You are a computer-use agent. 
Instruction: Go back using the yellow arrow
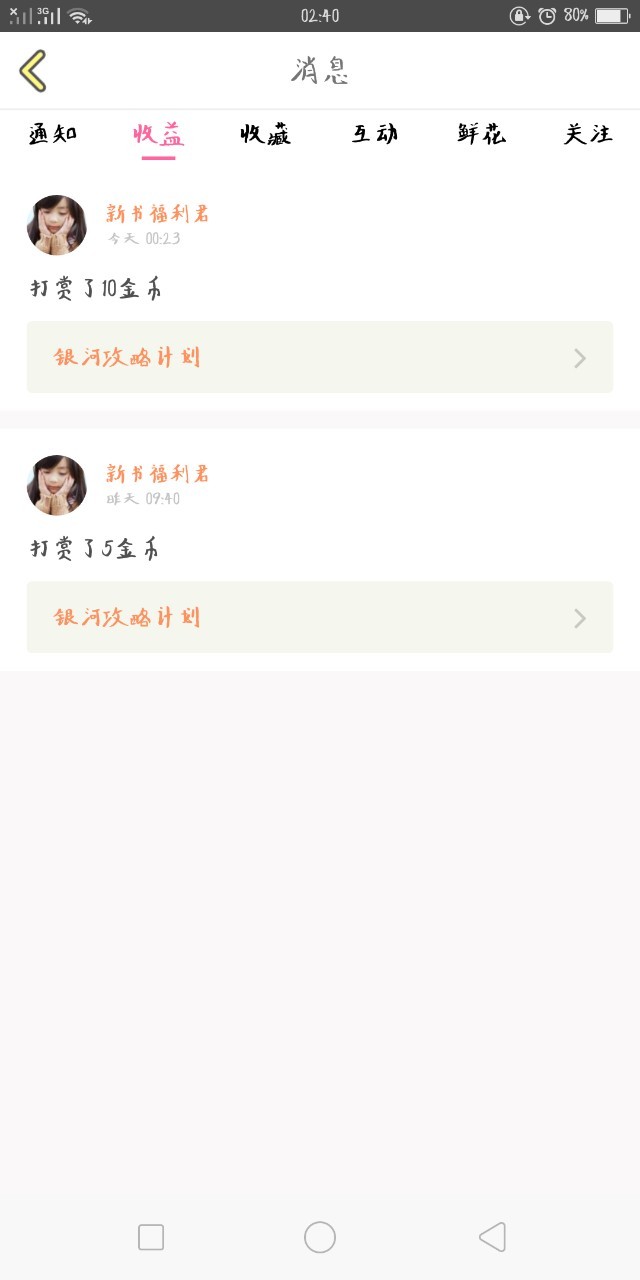[x=33, y=71]
